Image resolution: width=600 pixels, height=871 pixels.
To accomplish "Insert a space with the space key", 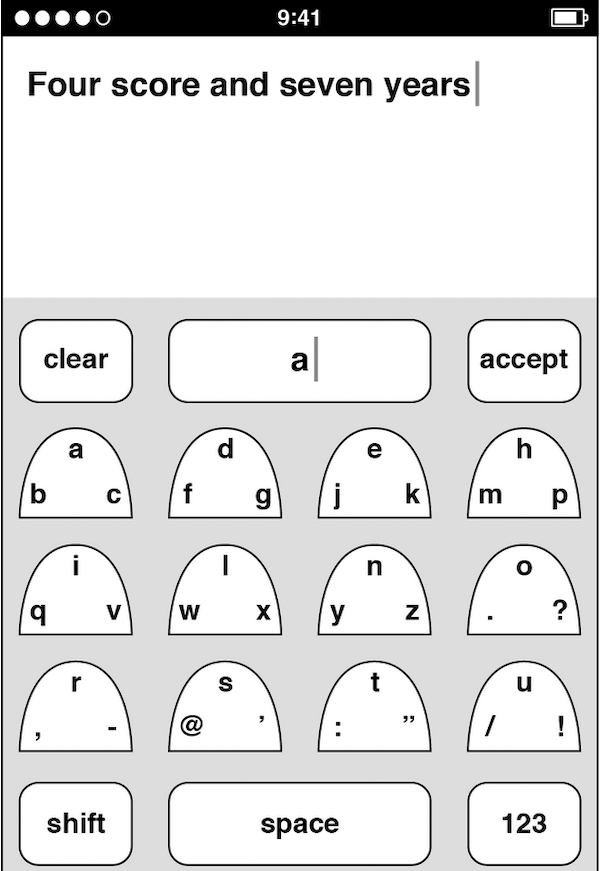I will pos(299,824).
